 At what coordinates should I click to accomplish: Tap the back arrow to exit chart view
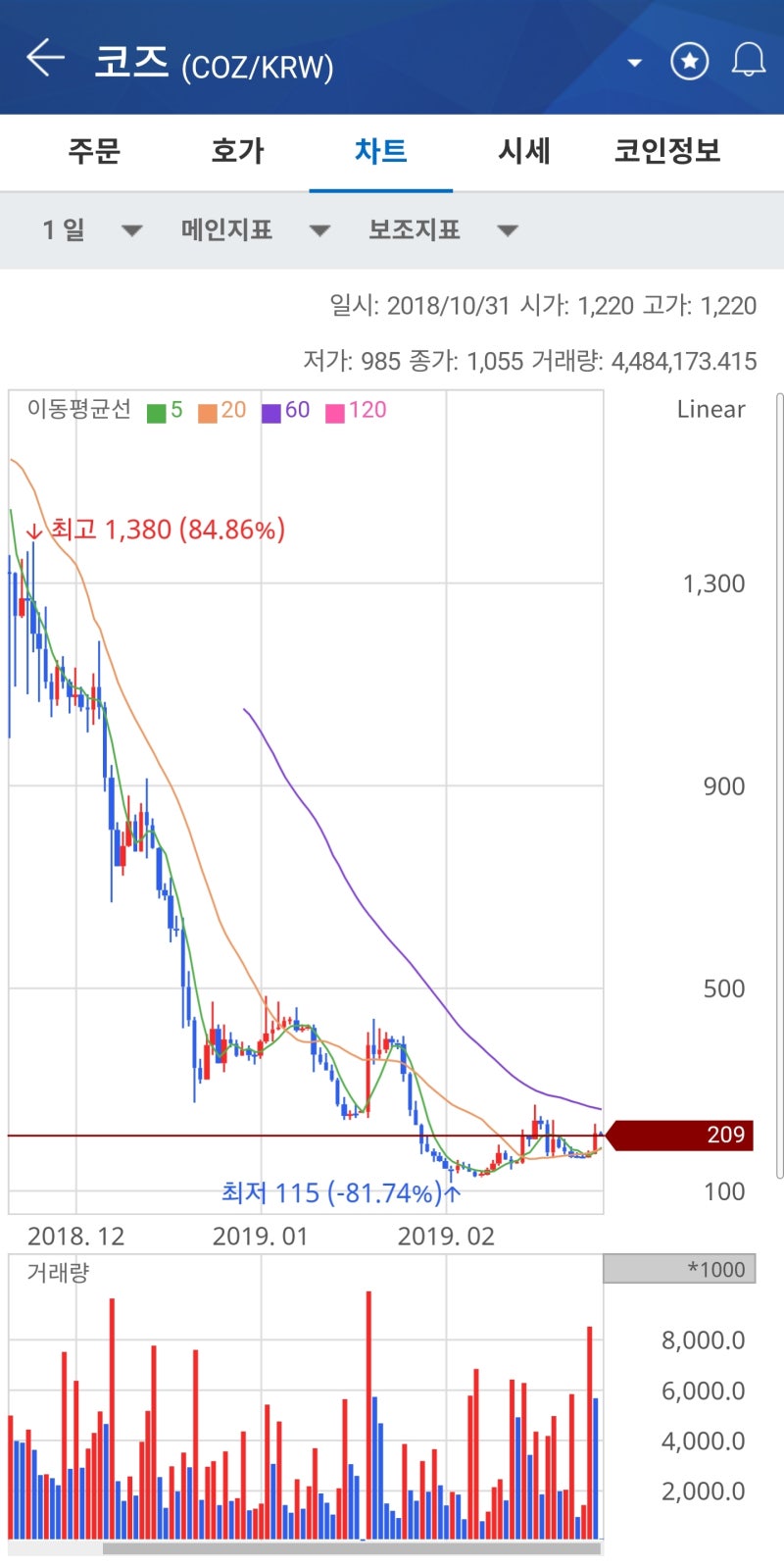point(45,57)
